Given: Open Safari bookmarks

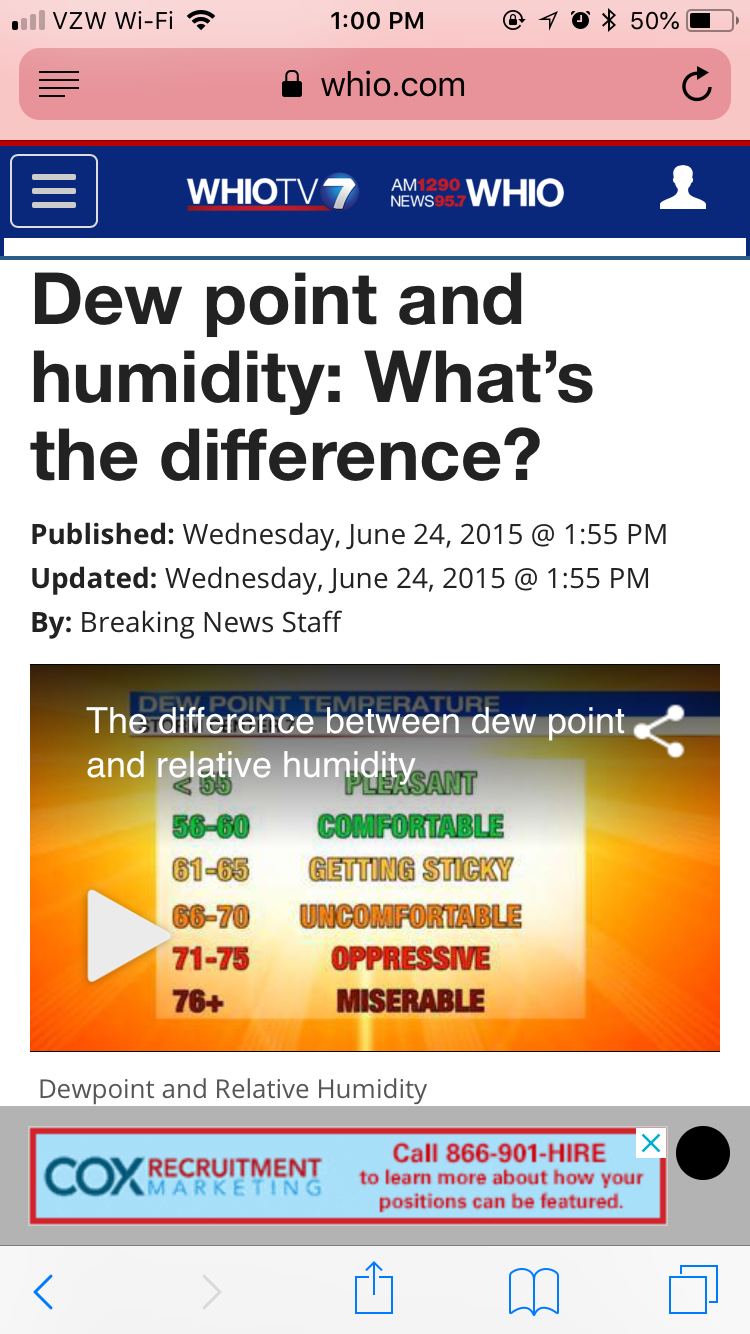Looking at the screenshot, I should tap(534, 1292).
